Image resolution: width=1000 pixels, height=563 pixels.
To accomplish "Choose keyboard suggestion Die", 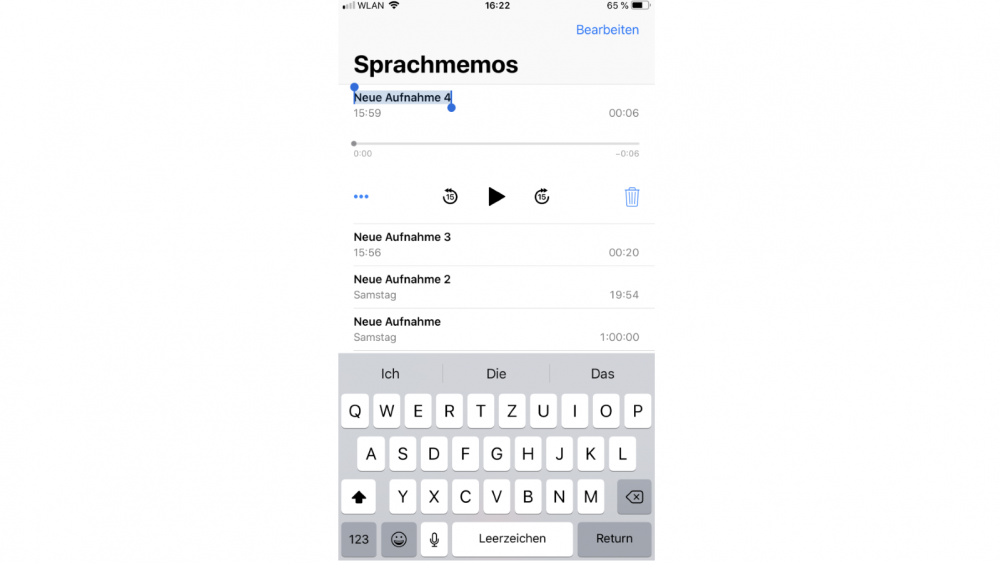I will pyautogui.click(x=496, y=374).
